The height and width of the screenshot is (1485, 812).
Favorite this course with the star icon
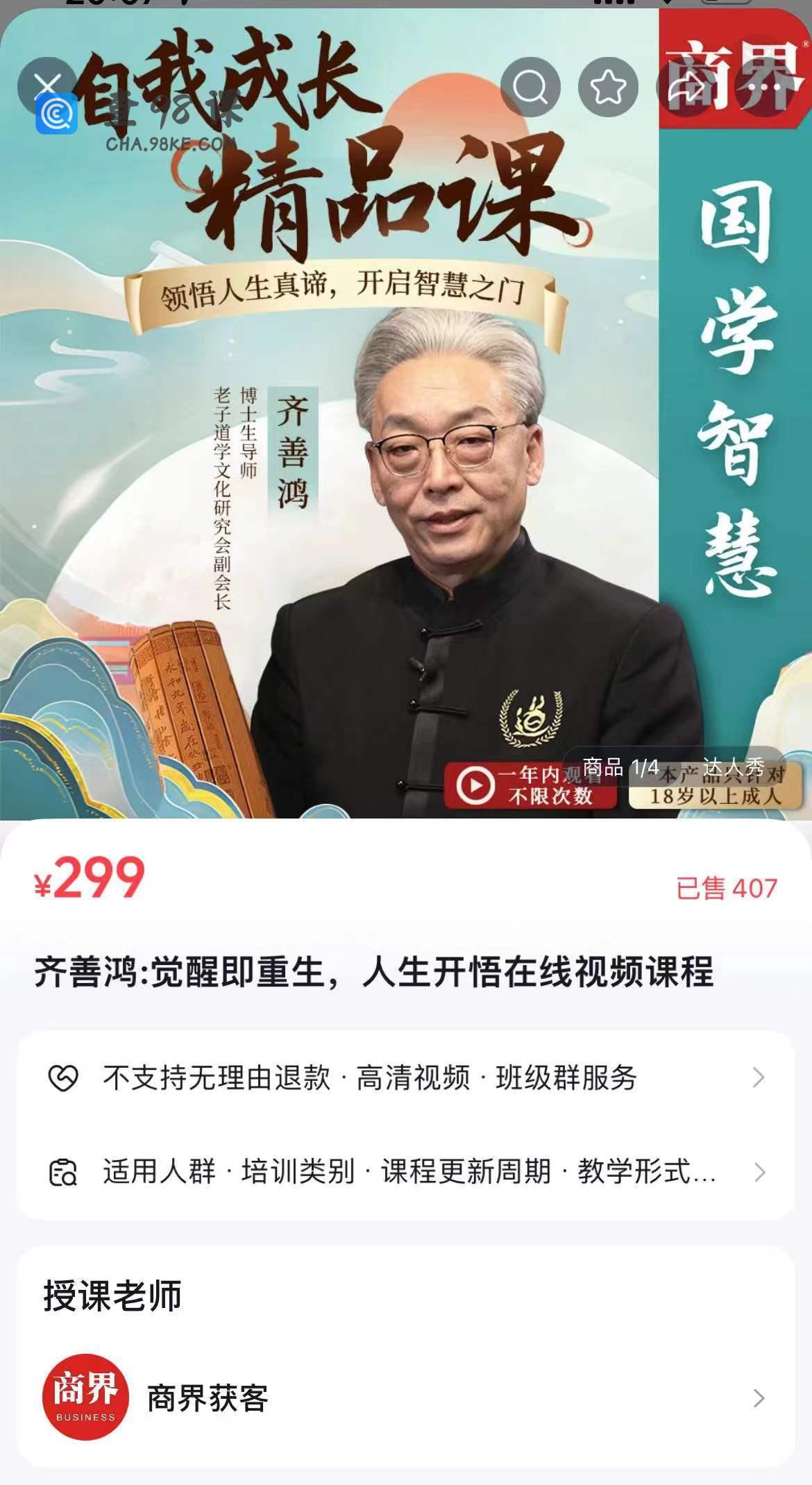pyautogui.click(x=608, y=87)
